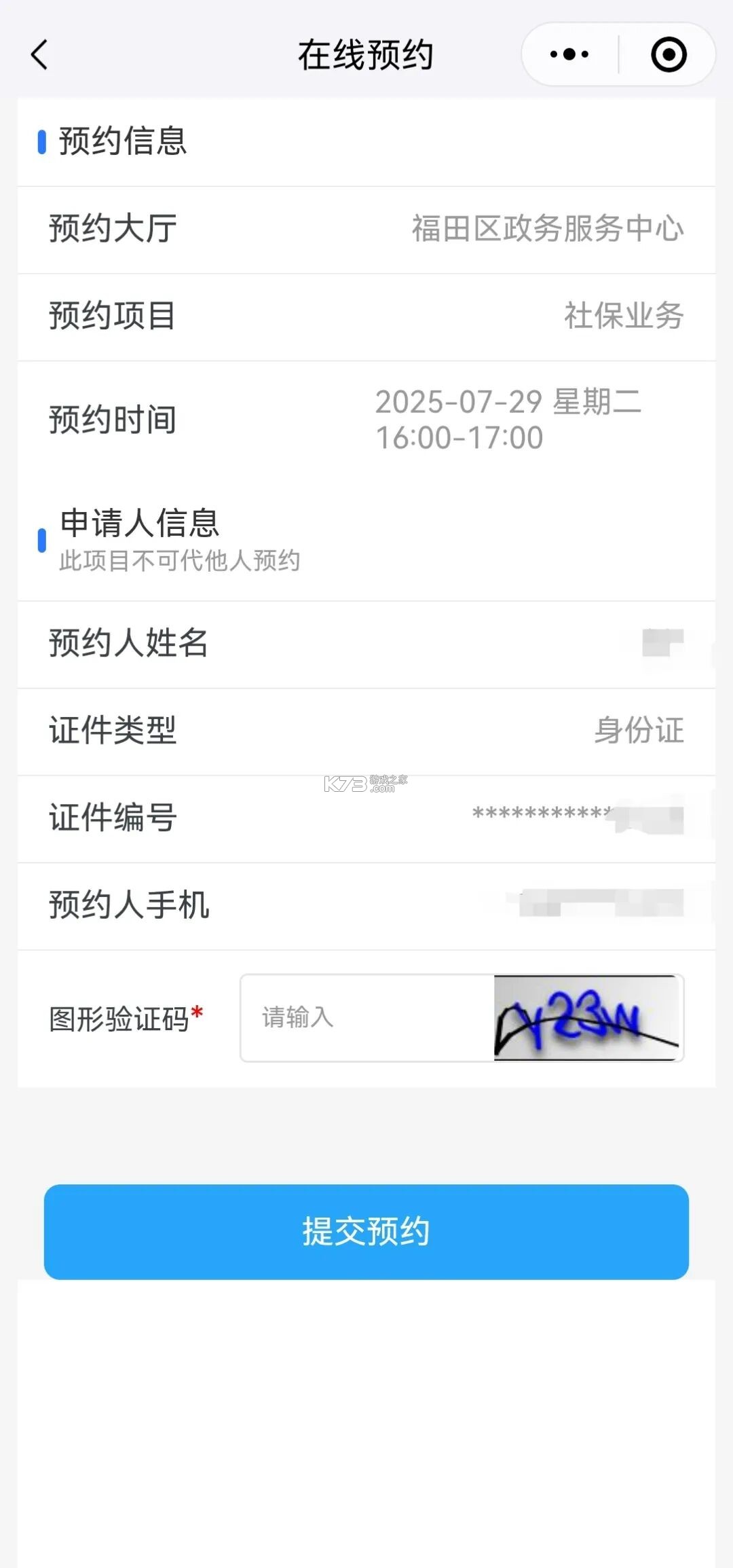Select 福田区政务服务中心 hall value
733x1568 pixels.
[548, 229]
